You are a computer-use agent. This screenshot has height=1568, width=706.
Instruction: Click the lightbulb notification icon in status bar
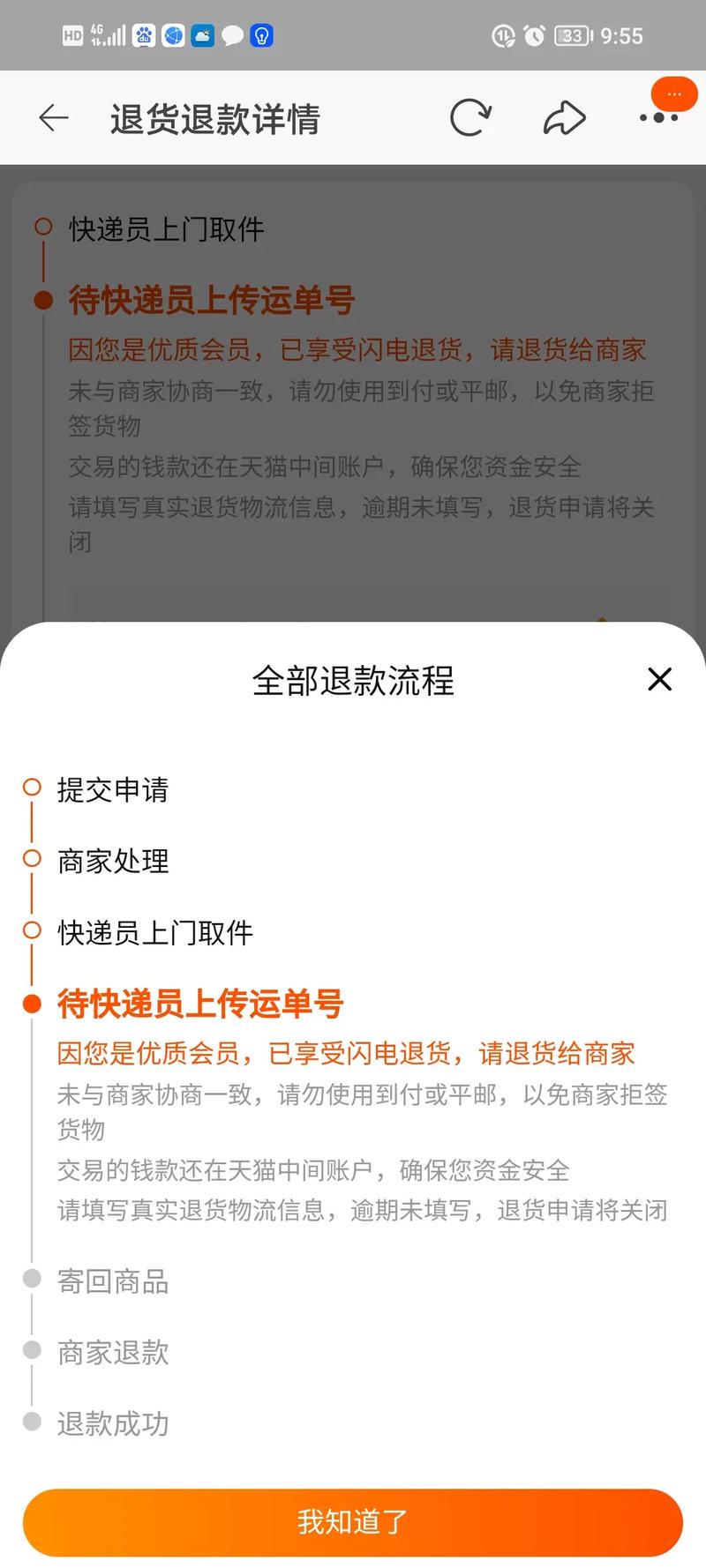point(260,35)
